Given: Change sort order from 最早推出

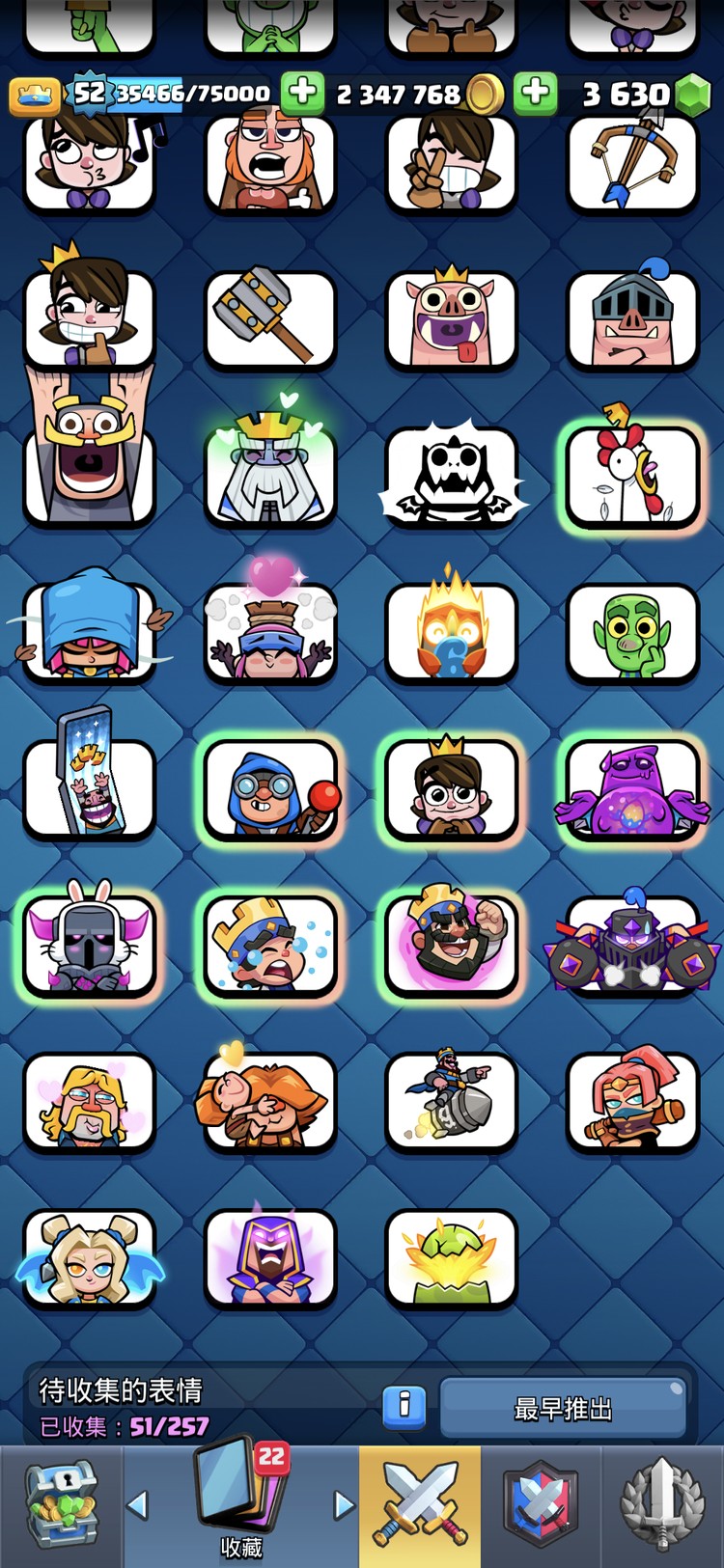Looking at the screenshot, I should 563,1408.
